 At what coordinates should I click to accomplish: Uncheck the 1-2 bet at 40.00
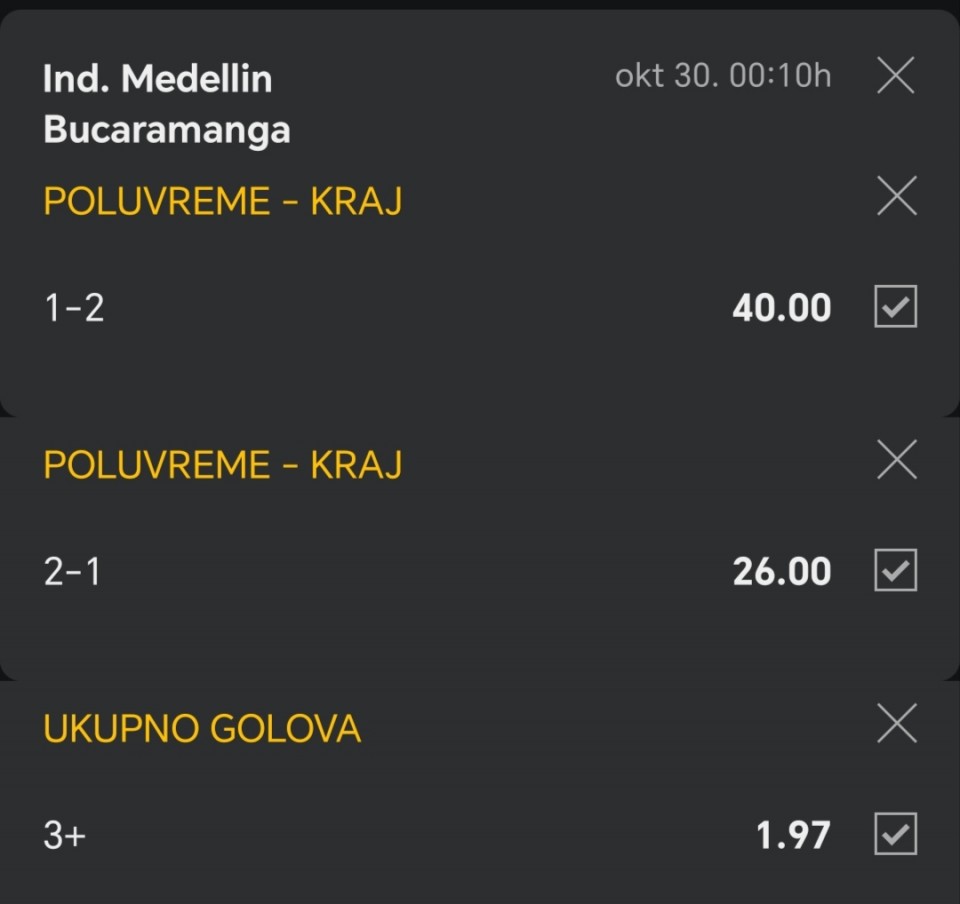(x=895, y=307)
